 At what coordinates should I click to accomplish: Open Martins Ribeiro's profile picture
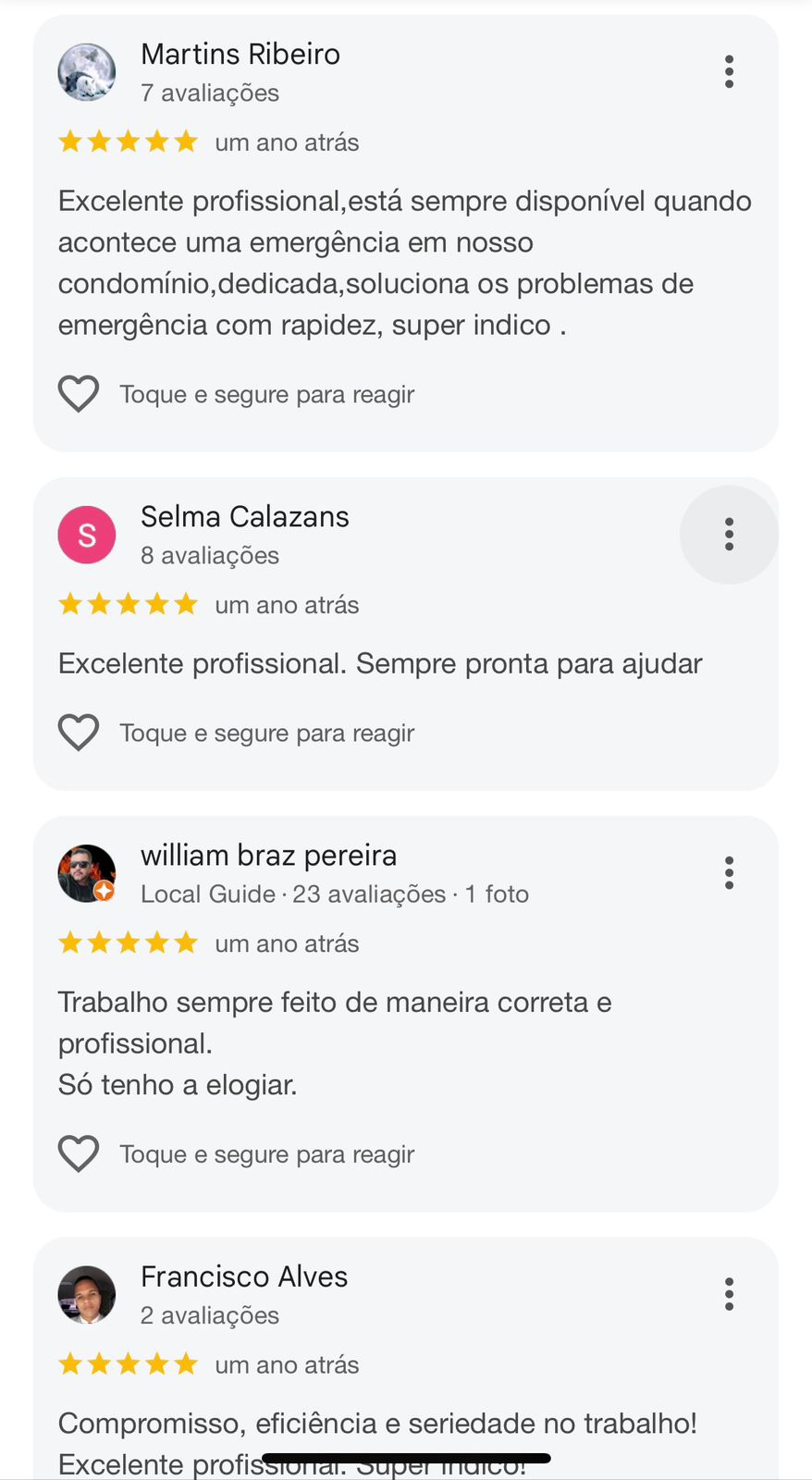[x=87, y=71]
